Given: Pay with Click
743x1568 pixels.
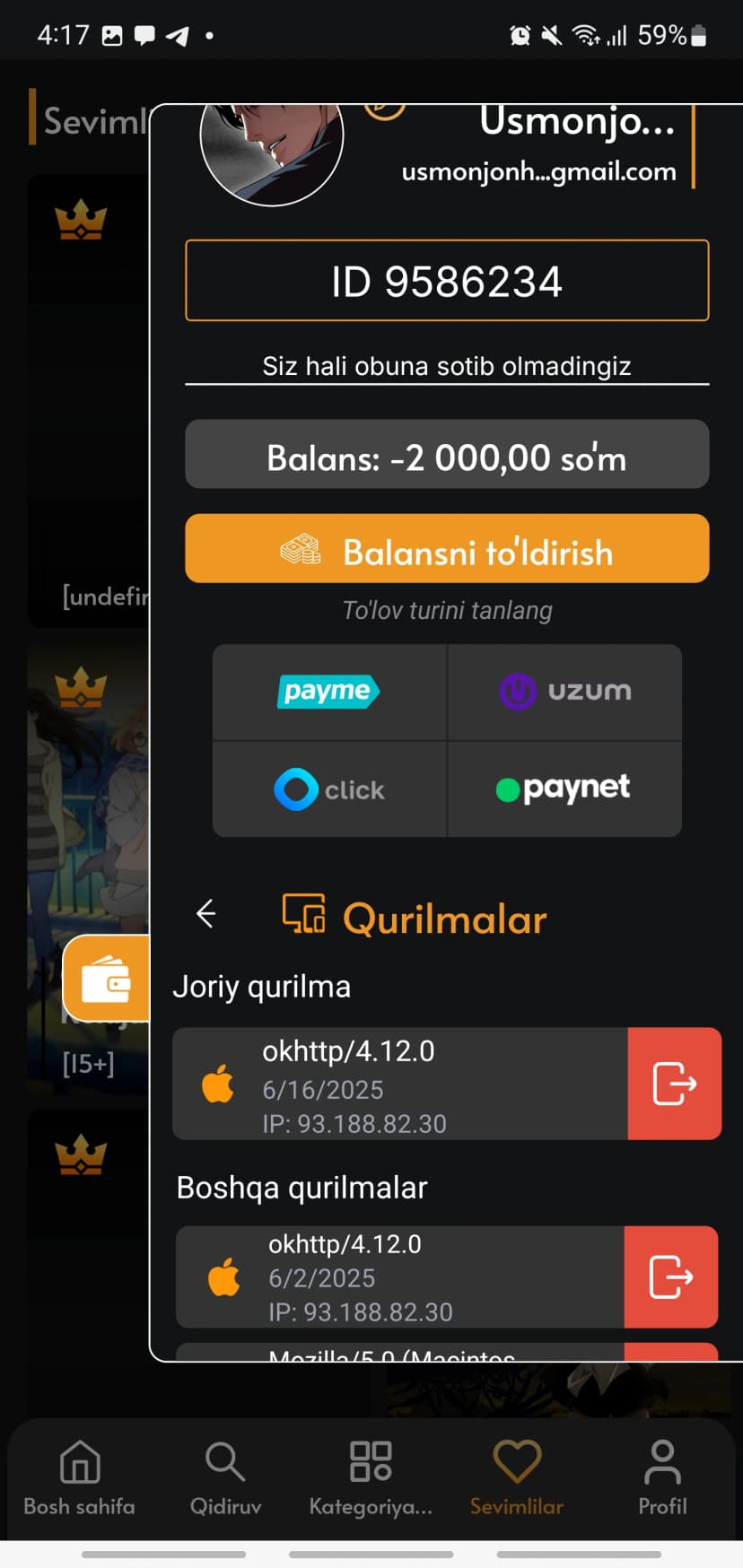Looking at the screenshot, I should pyautogui.click(x=329, y=789).
